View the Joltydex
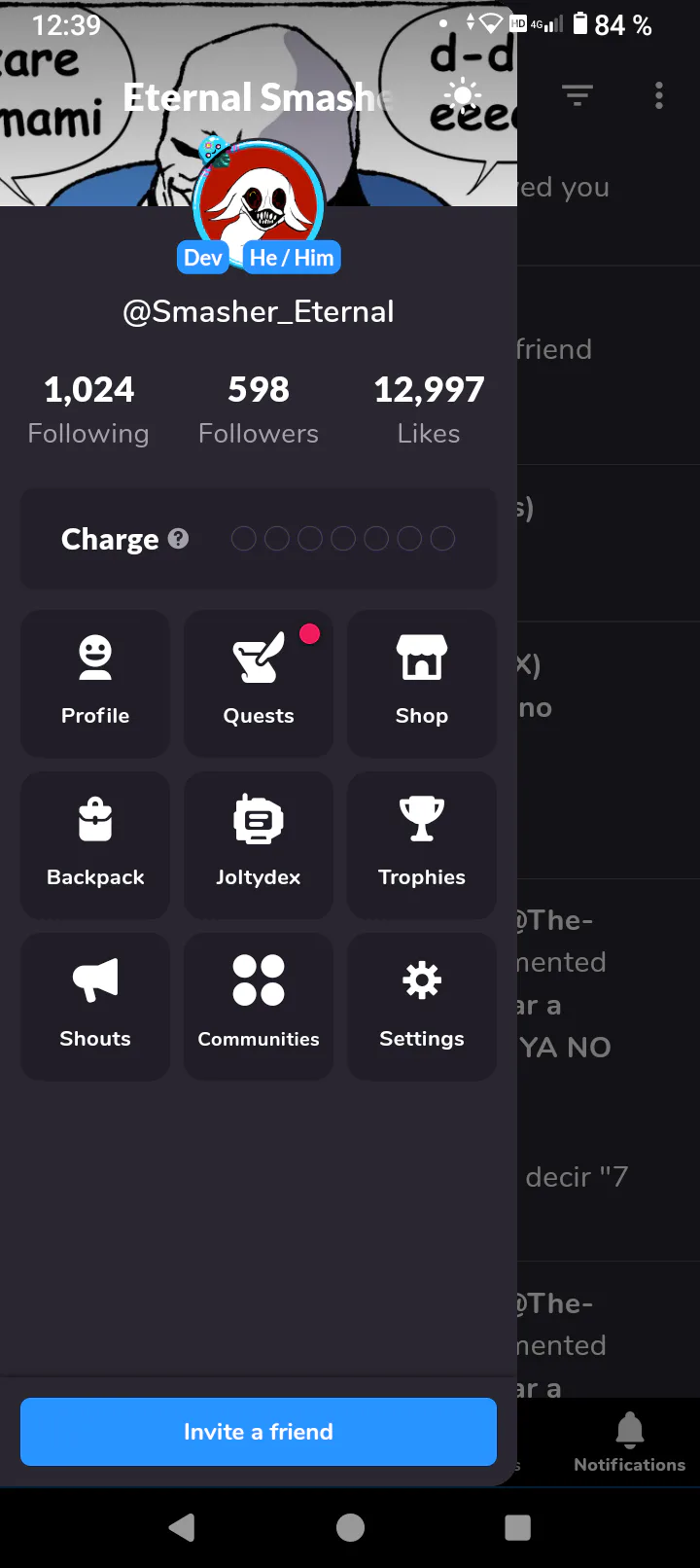This screenshot has height=1568, width=700. click(x=259, y=844)
